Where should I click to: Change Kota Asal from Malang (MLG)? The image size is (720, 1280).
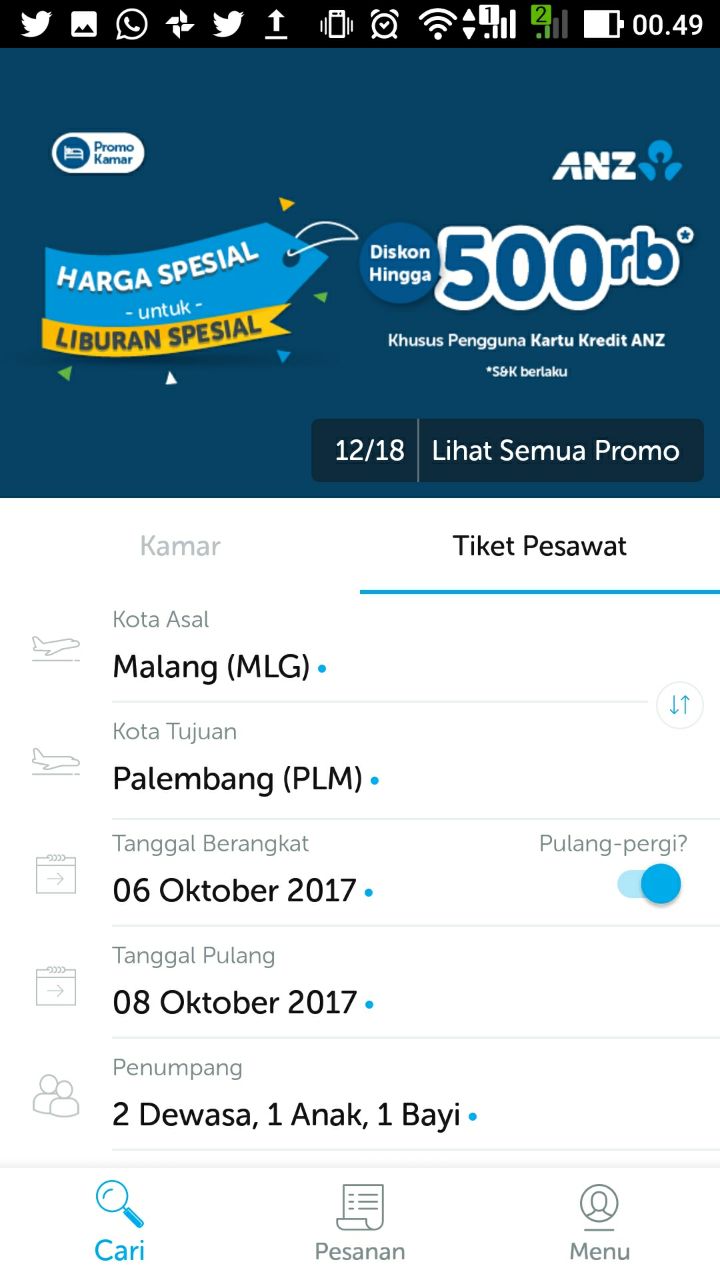211,666
